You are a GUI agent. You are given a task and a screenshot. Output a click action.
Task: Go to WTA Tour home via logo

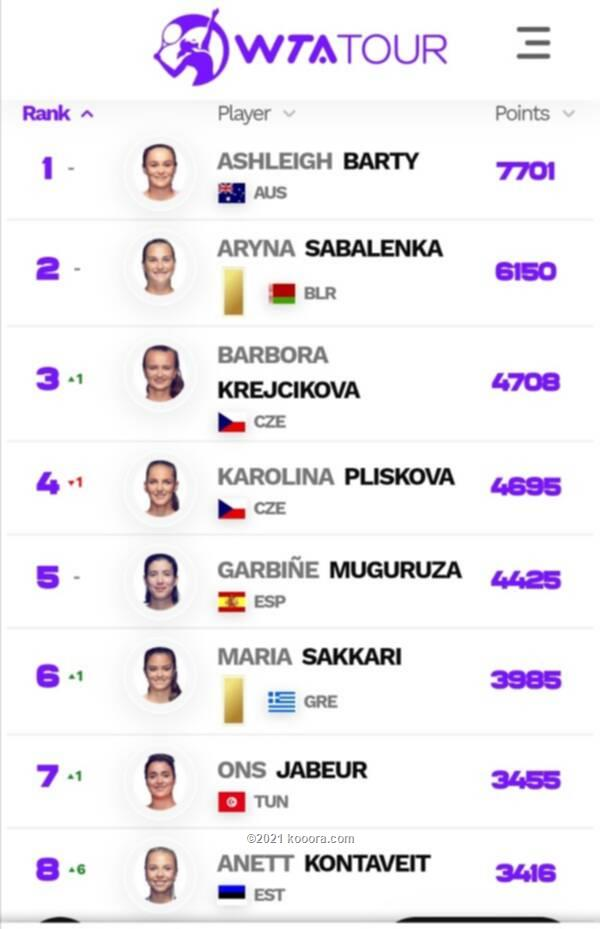pyautogui.click(x=300, y=47)
